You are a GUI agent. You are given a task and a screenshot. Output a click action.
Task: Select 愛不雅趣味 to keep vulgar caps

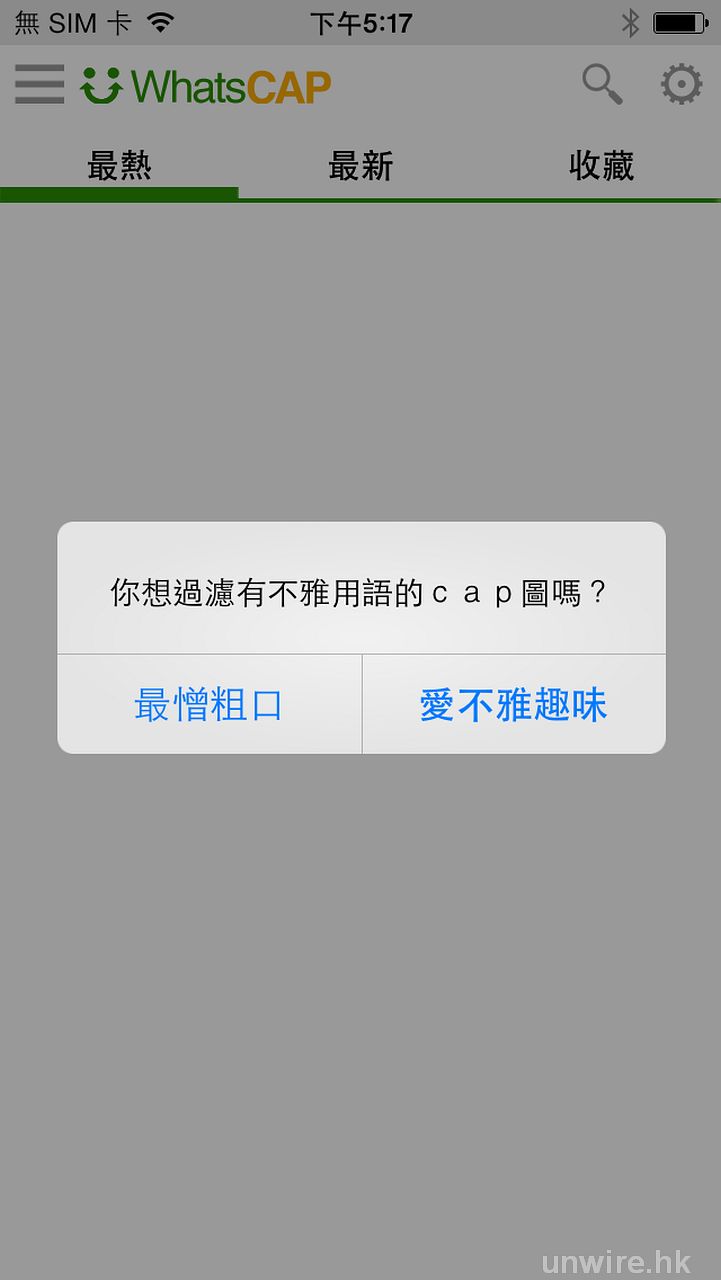(513, 705)
